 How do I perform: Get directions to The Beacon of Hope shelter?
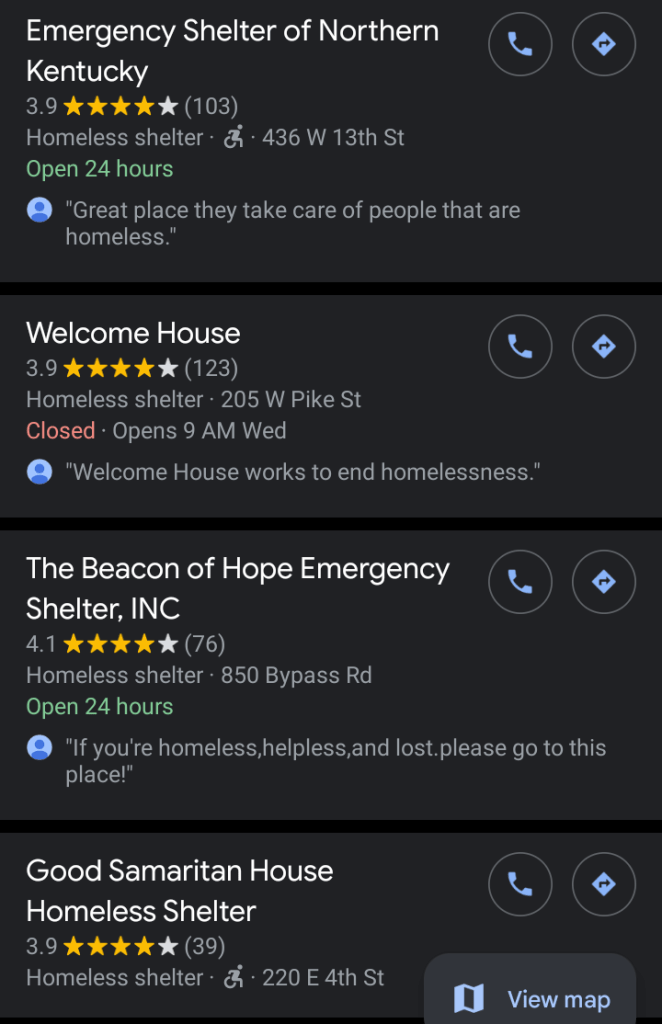point(604,581)
